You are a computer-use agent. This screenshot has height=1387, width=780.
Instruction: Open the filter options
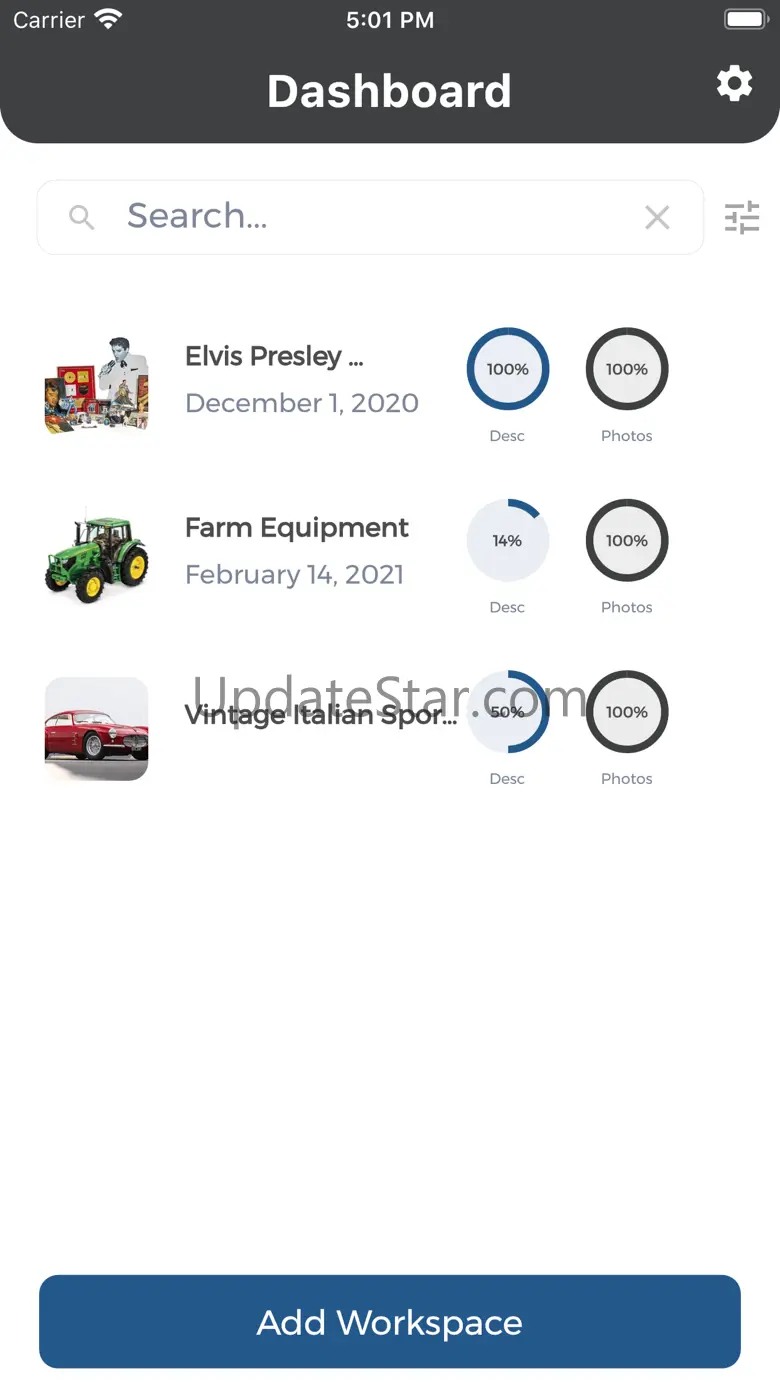tap(742, 217)
